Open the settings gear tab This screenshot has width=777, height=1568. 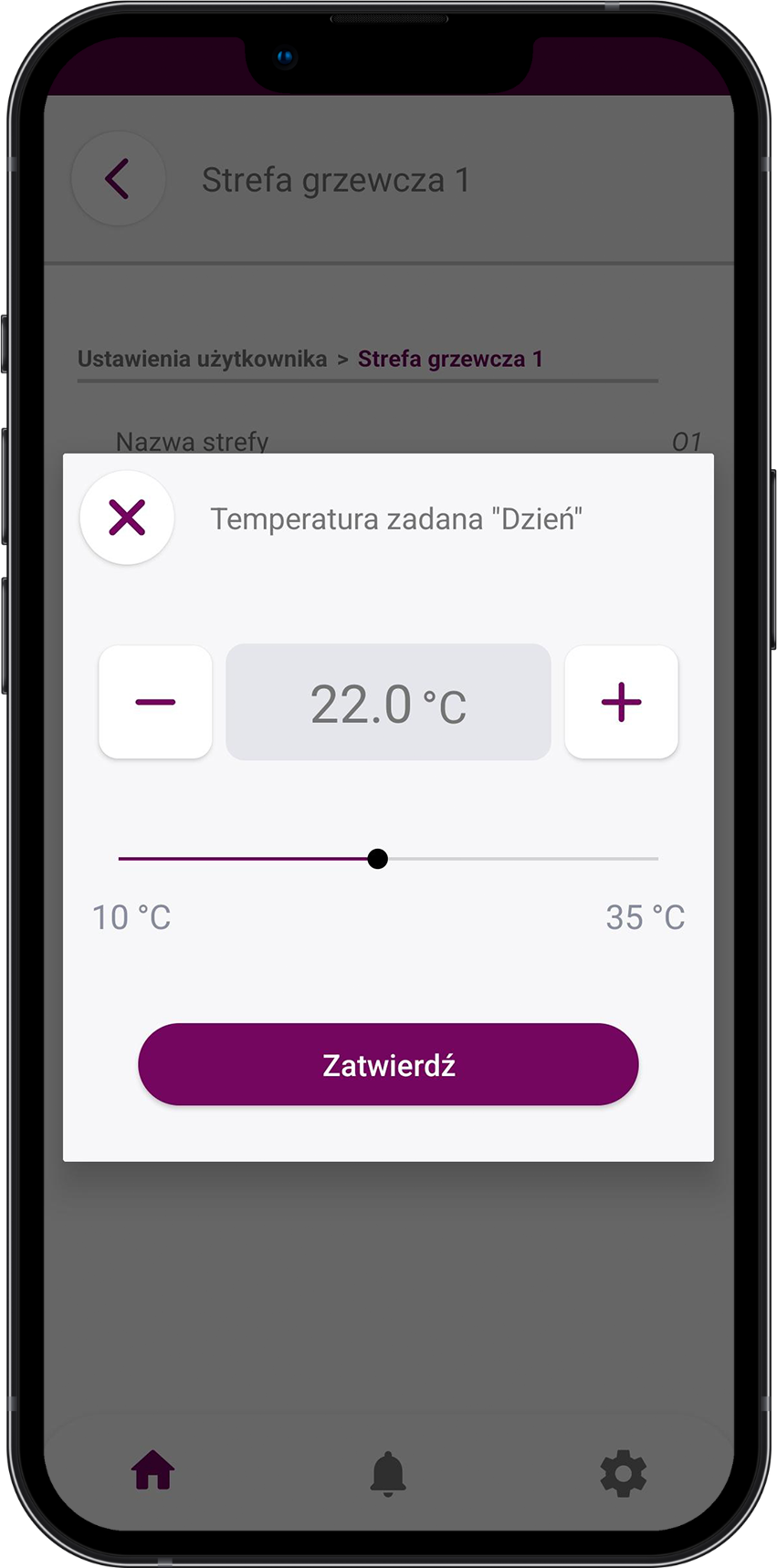pyautogui.click(x=624, y=1472)
